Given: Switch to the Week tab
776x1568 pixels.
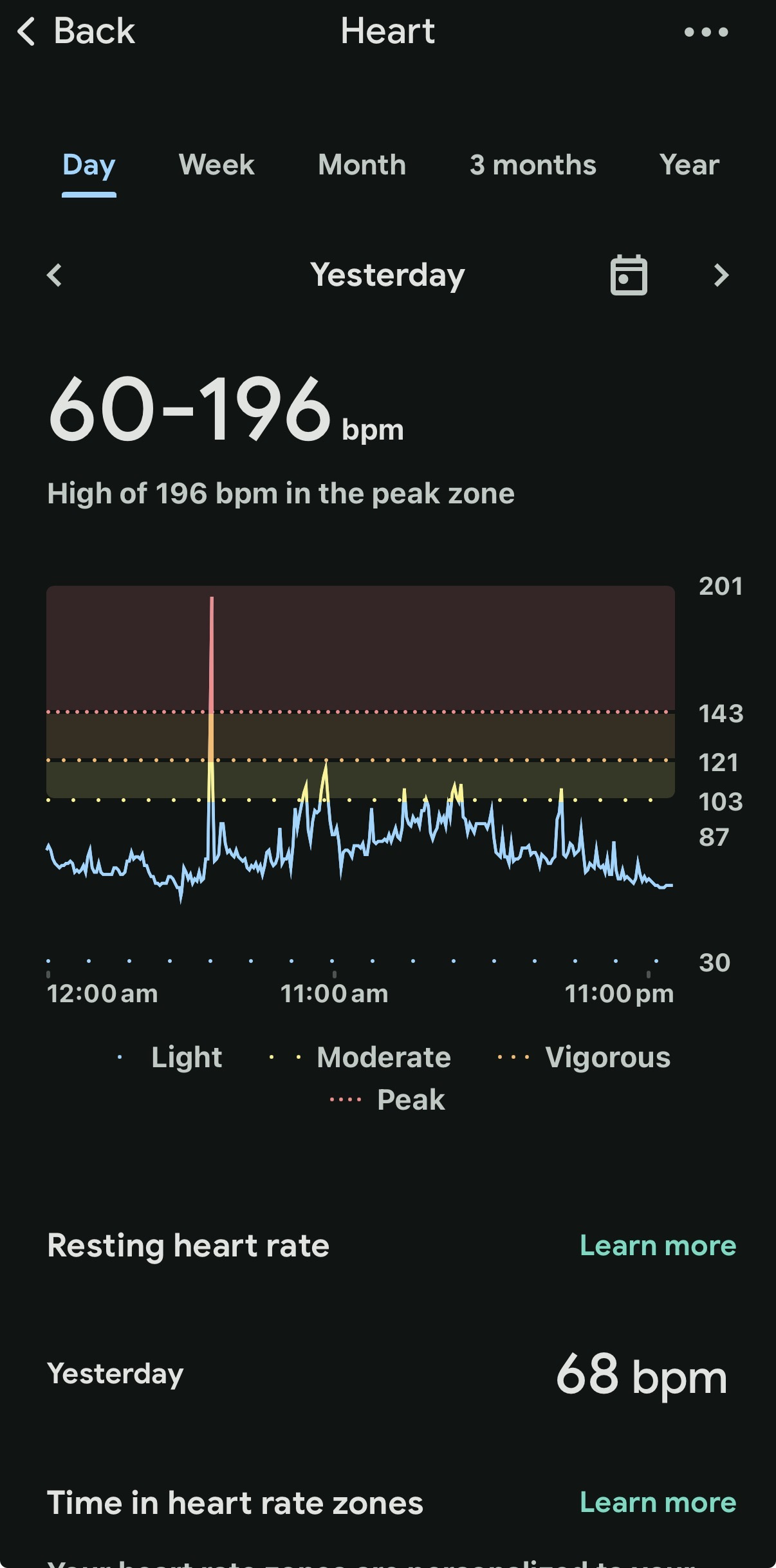Looking at the screenshot, I should tap(216, 165).
